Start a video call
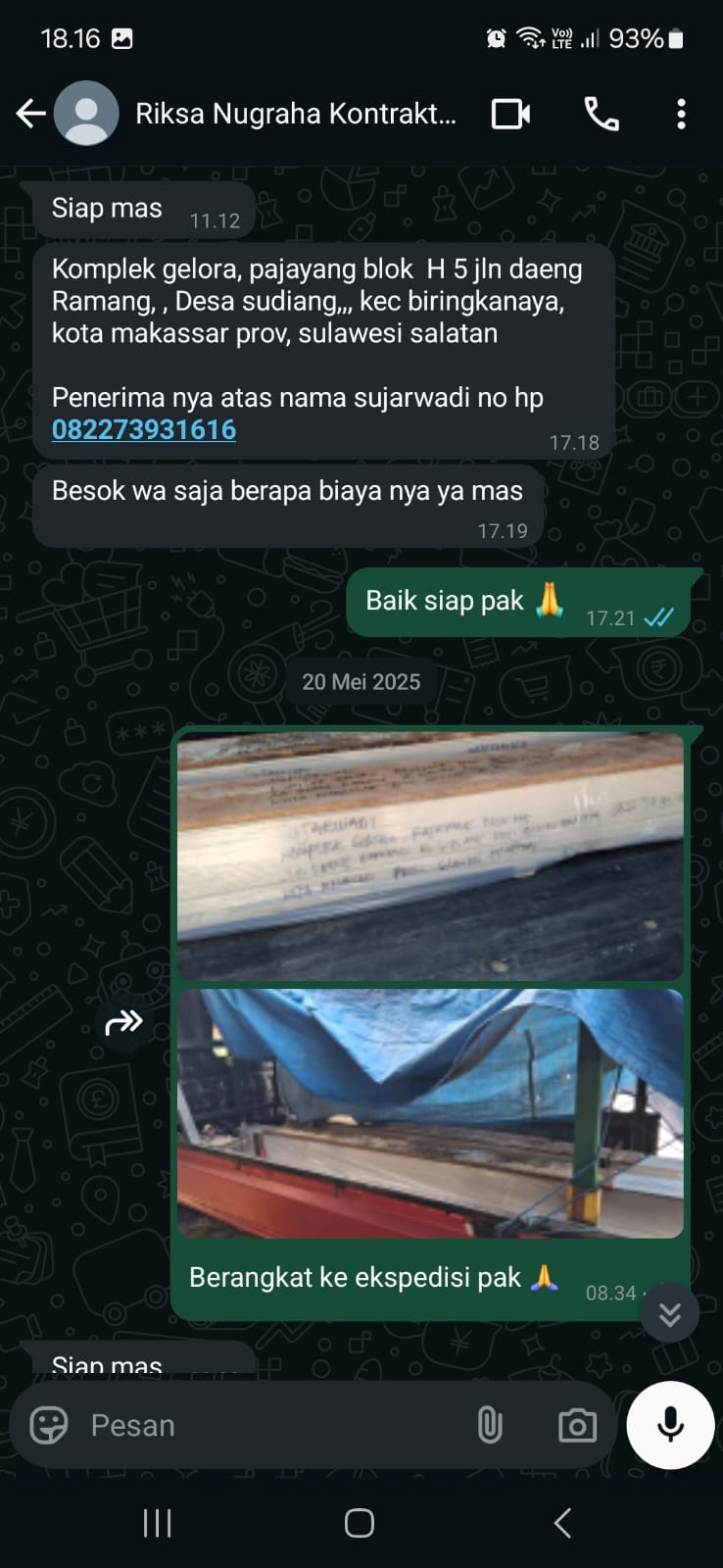This screenshot has width=723, height=1568. [x=510, y=114]
